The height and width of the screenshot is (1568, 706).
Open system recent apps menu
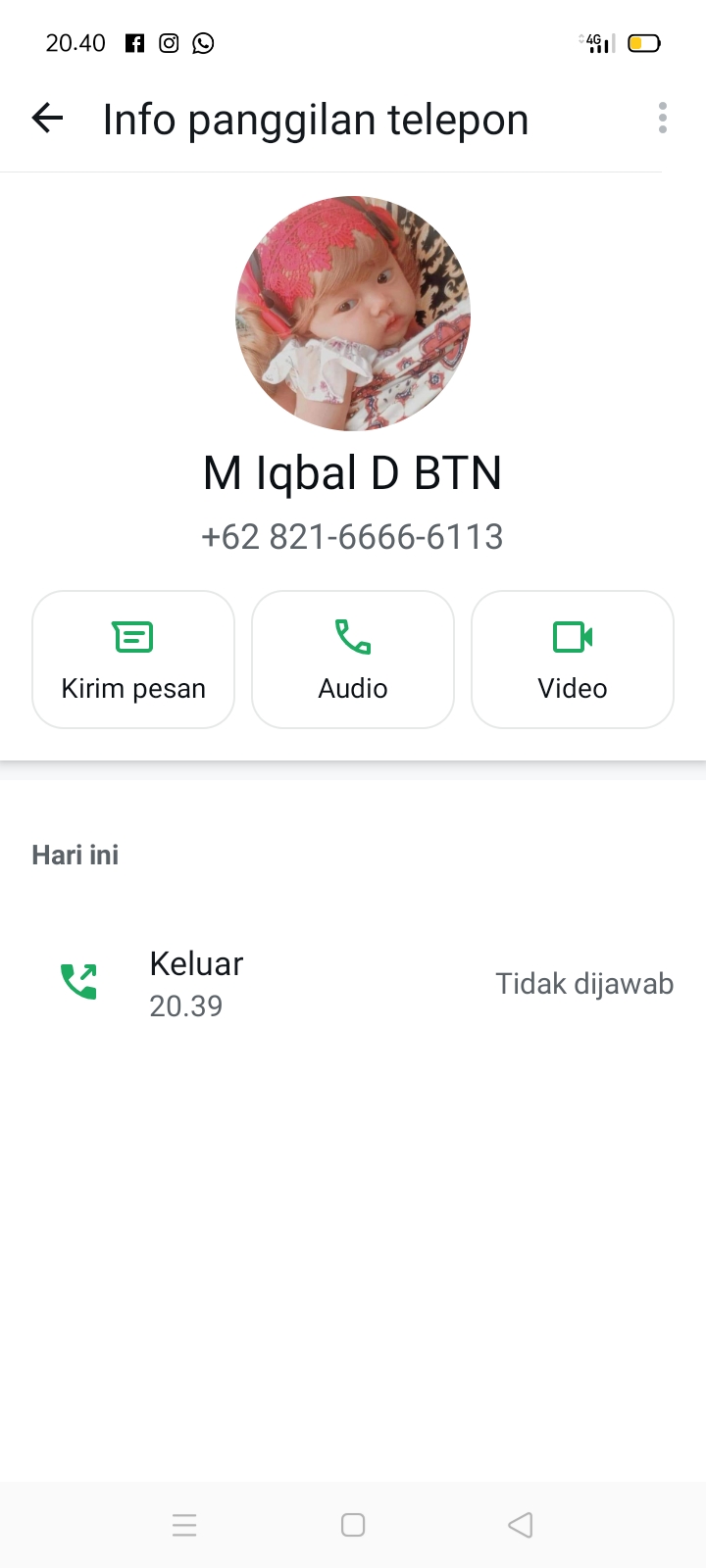click(x=184, y=1525)
